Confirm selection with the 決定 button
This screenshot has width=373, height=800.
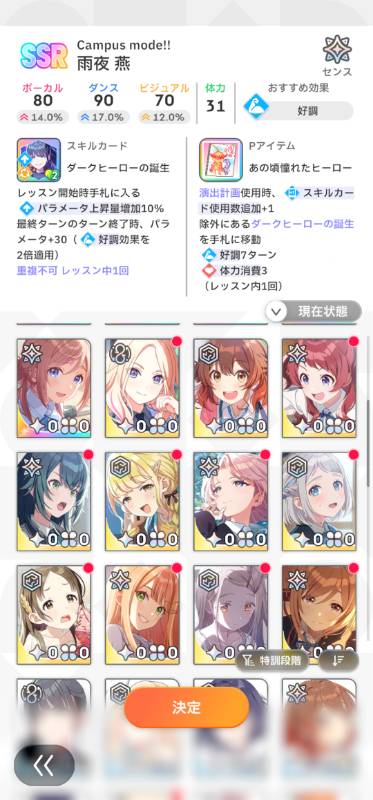[x=186, y=707]
